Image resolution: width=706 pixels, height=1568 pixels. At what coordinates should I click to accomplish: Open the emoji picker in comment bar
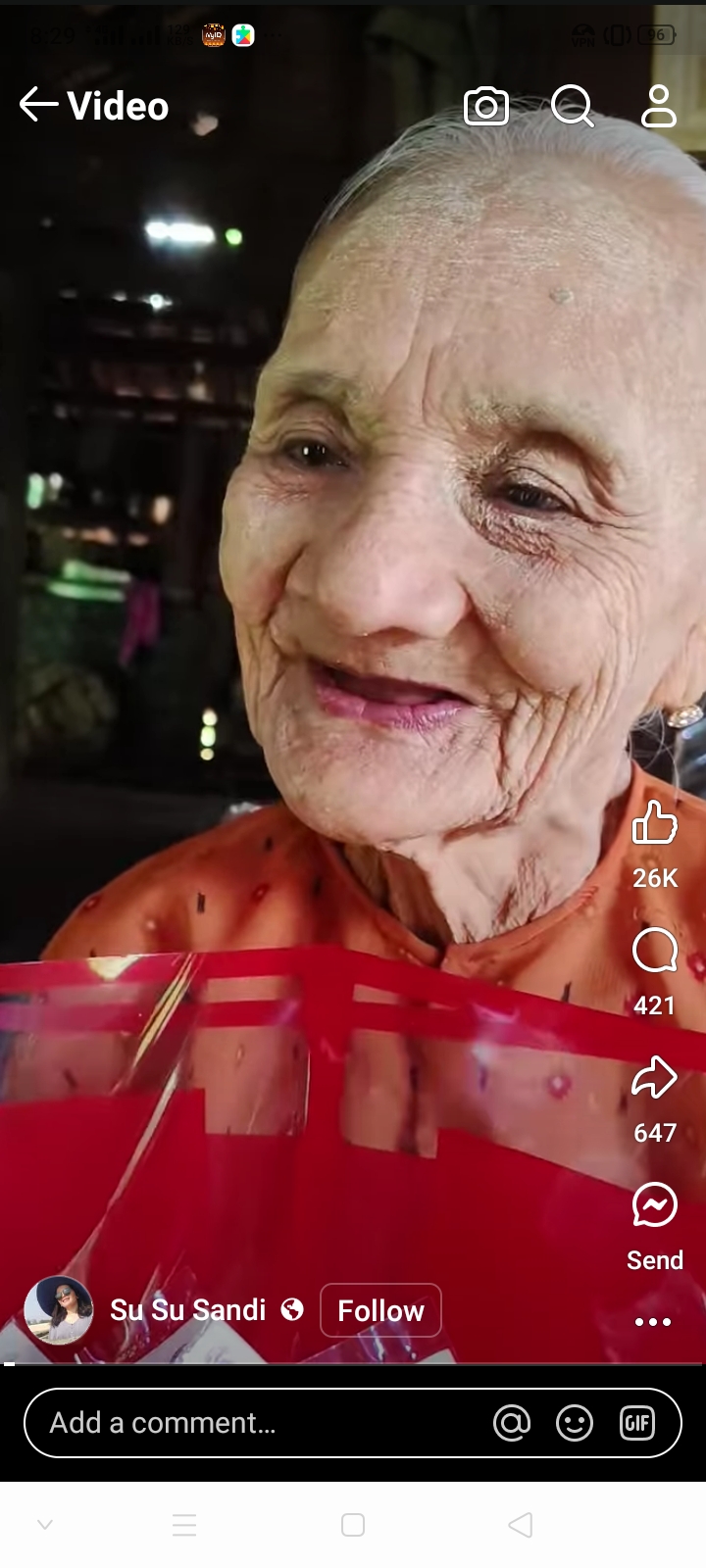[575, 1423]
